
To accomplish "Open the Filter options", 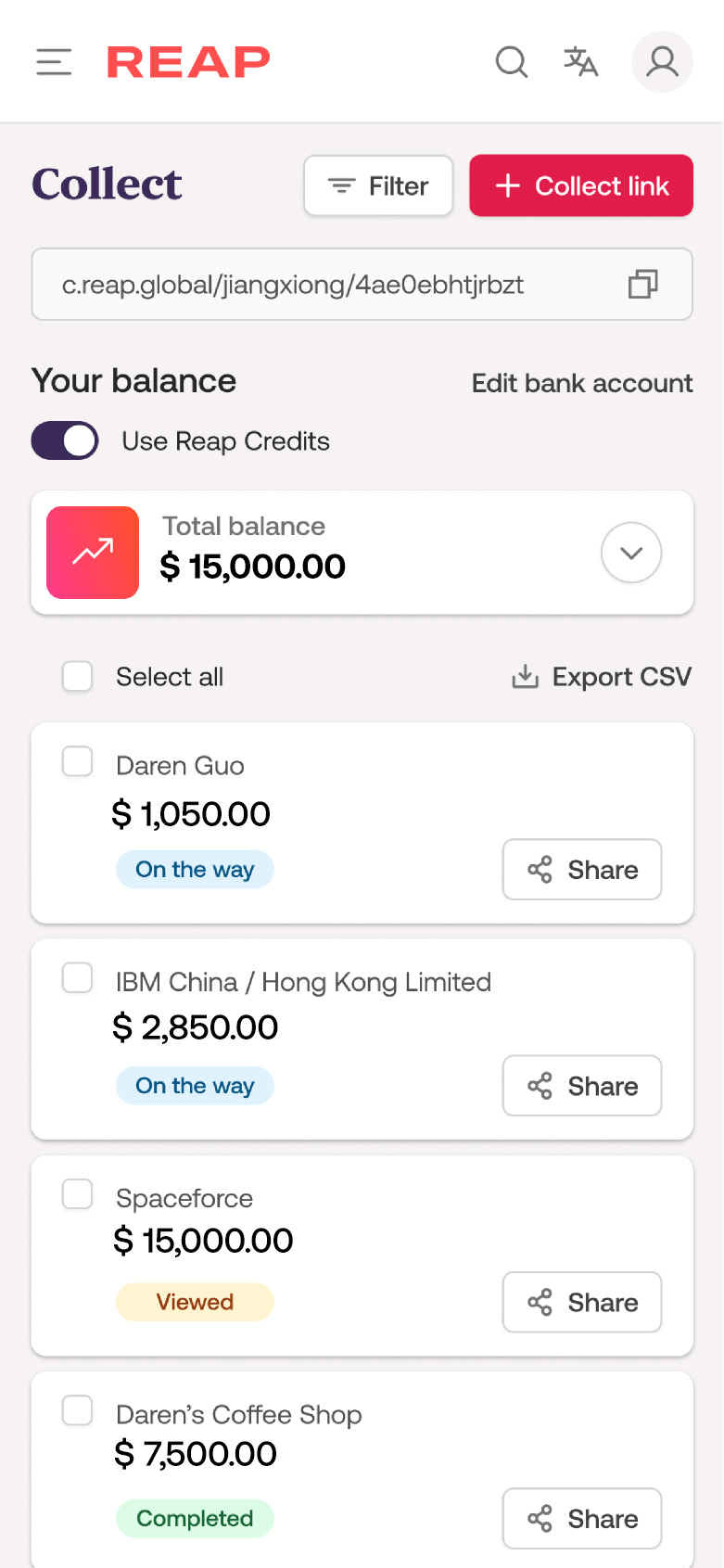I will [378, 185].
